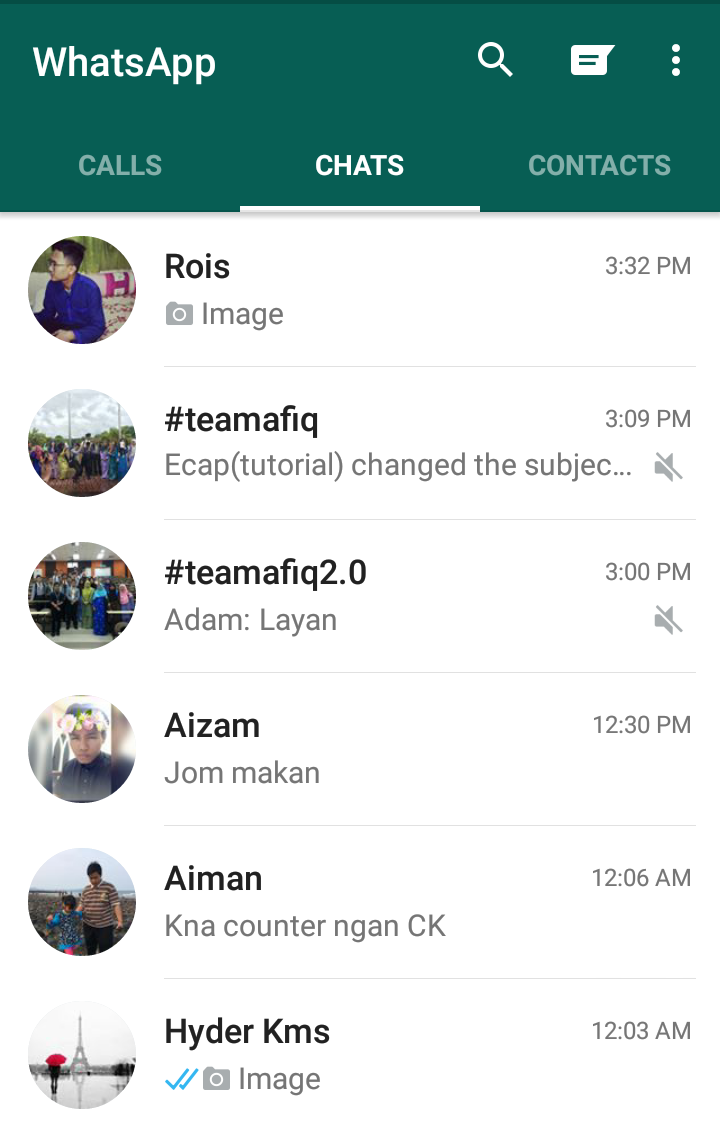View Rois's profile picture

click(x=82, y=290)
